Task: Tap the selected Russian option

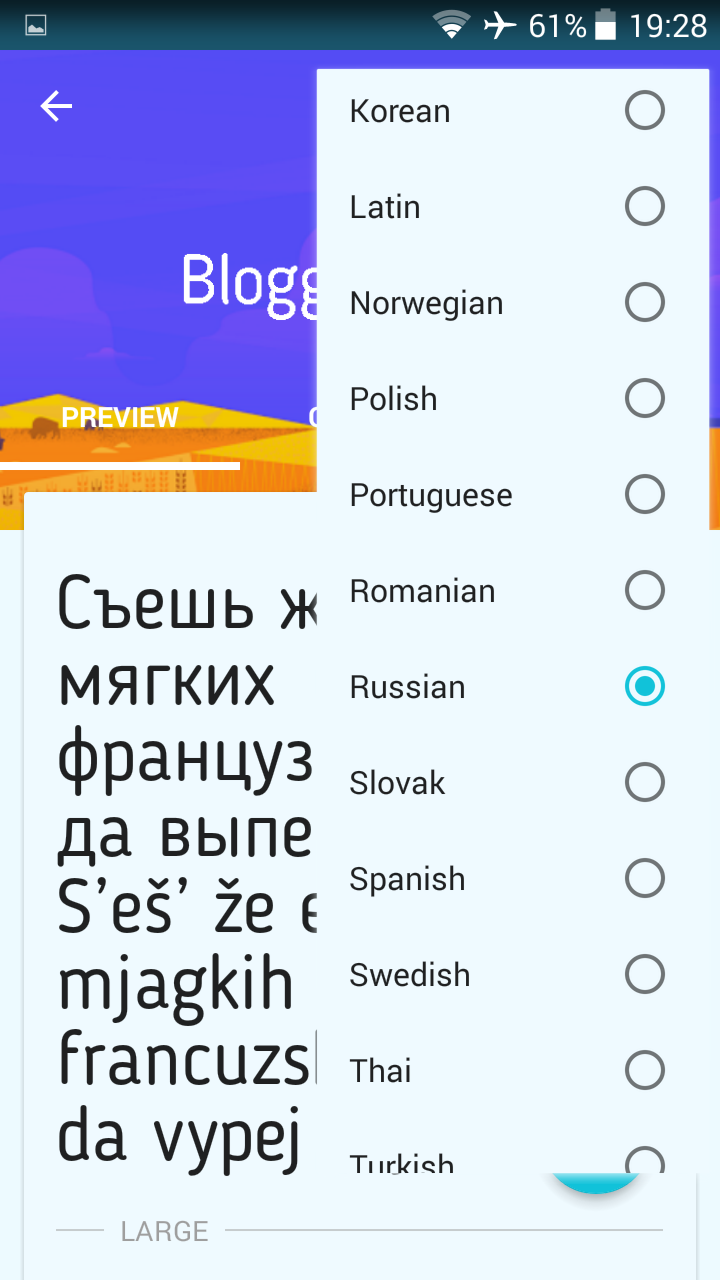Action: [513, 687]
